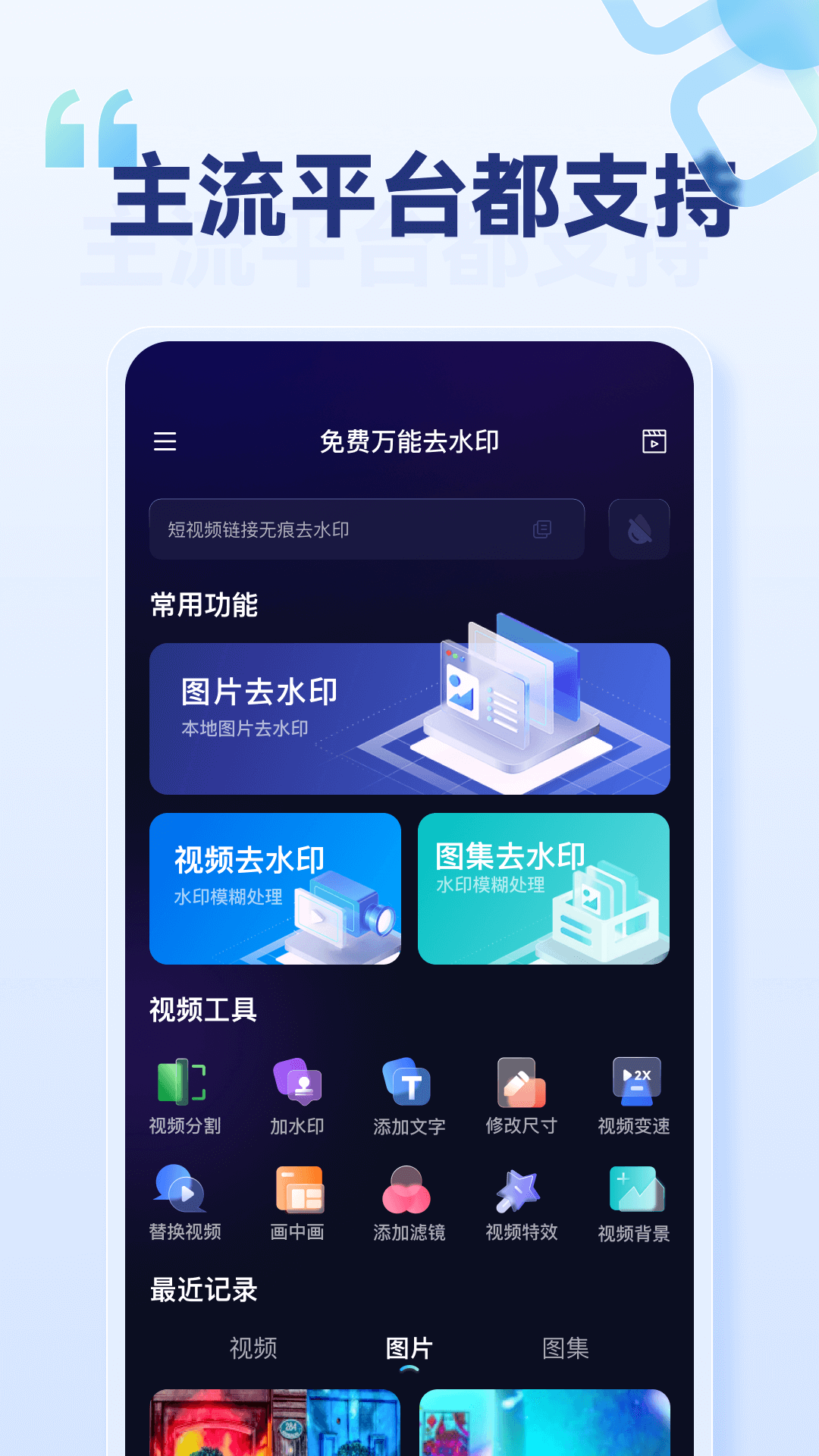Viewport: 819px width, 1456px height.
Task: Tap the watermark-removal droplet button beside the input
Action: tap(639, 529)
